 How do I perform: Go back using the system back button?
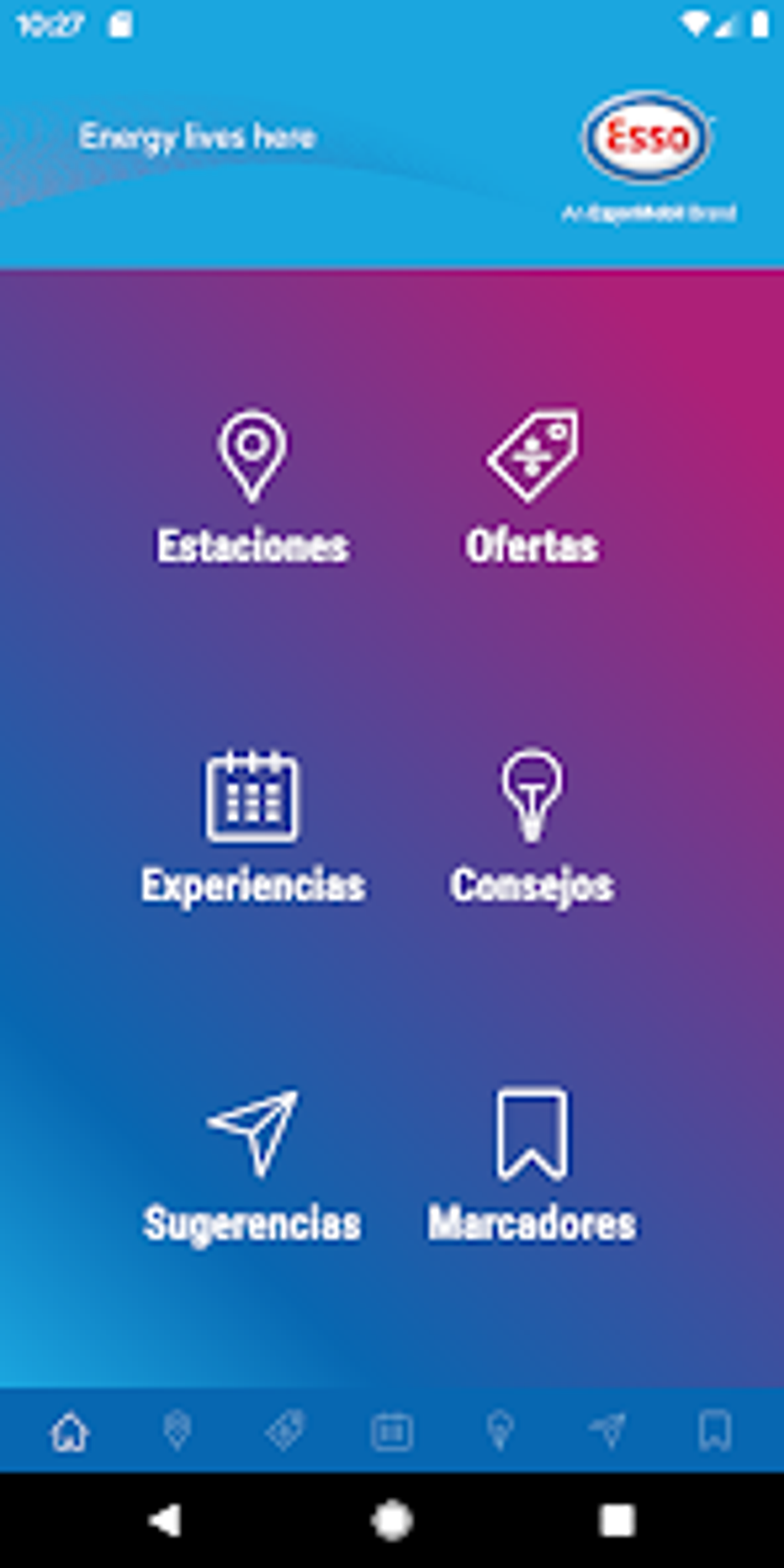click(x=164, y=1520)
